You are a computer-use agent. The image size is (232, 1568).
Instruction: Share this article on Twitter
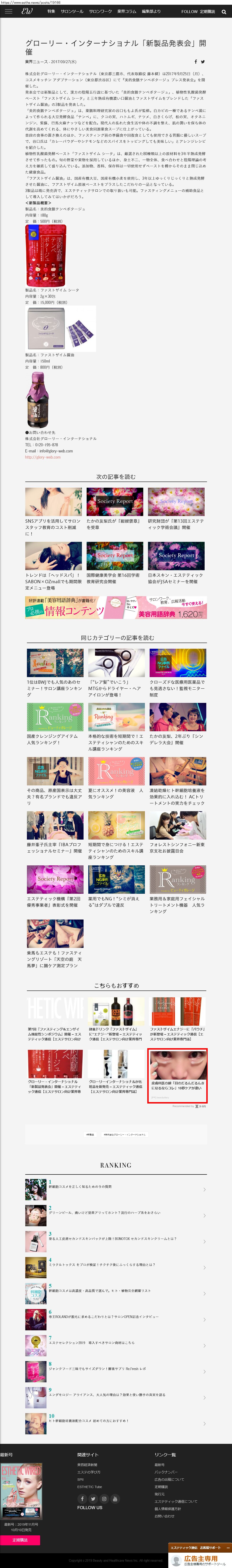203,61
